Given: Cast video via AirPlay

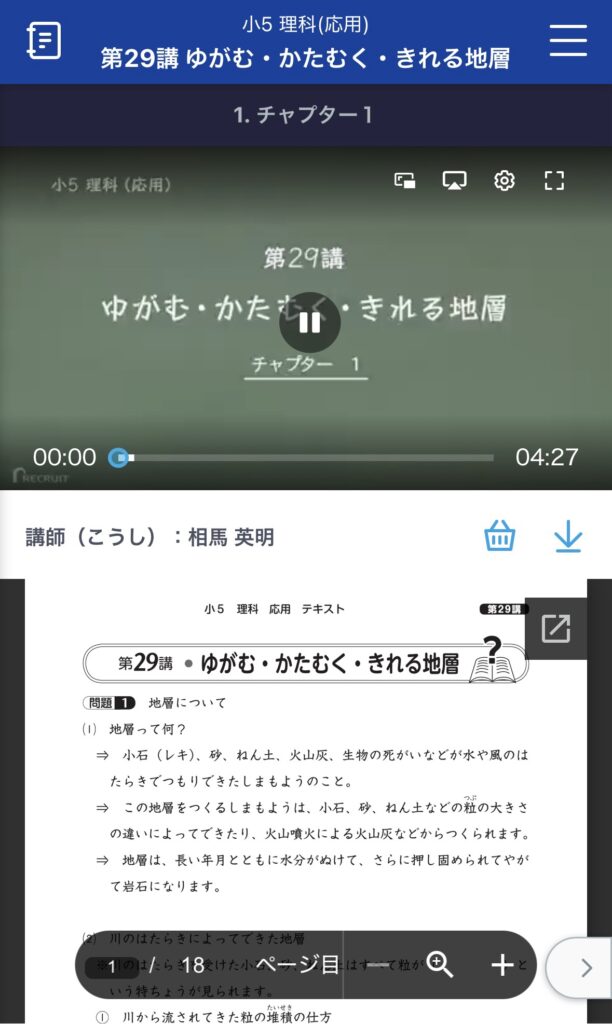Looking at the screenshot, I should 455,181.
